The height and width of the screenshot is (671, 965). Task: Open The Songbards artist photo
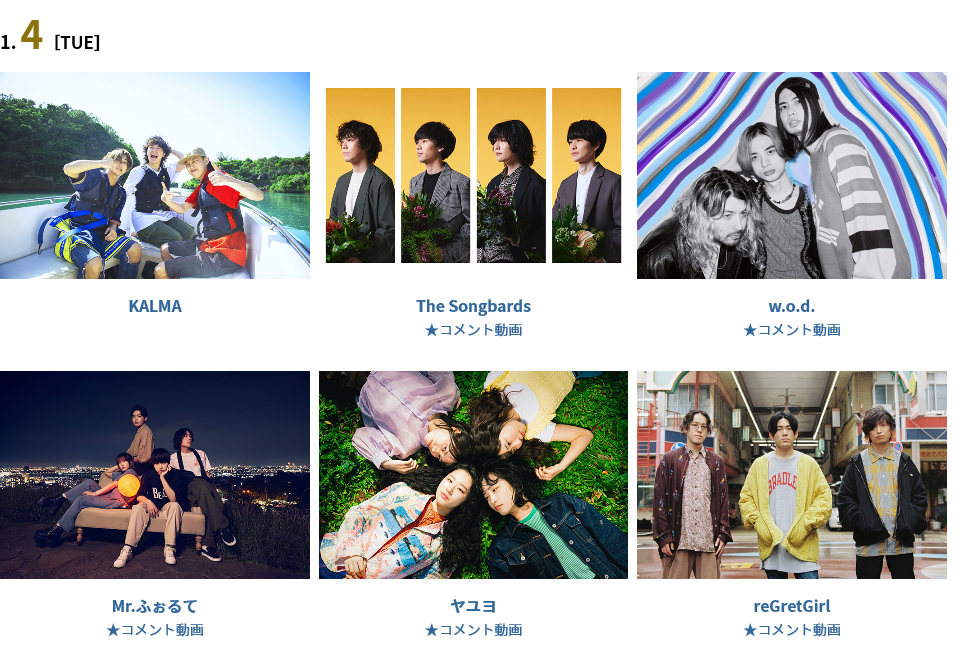coord(473,175)
